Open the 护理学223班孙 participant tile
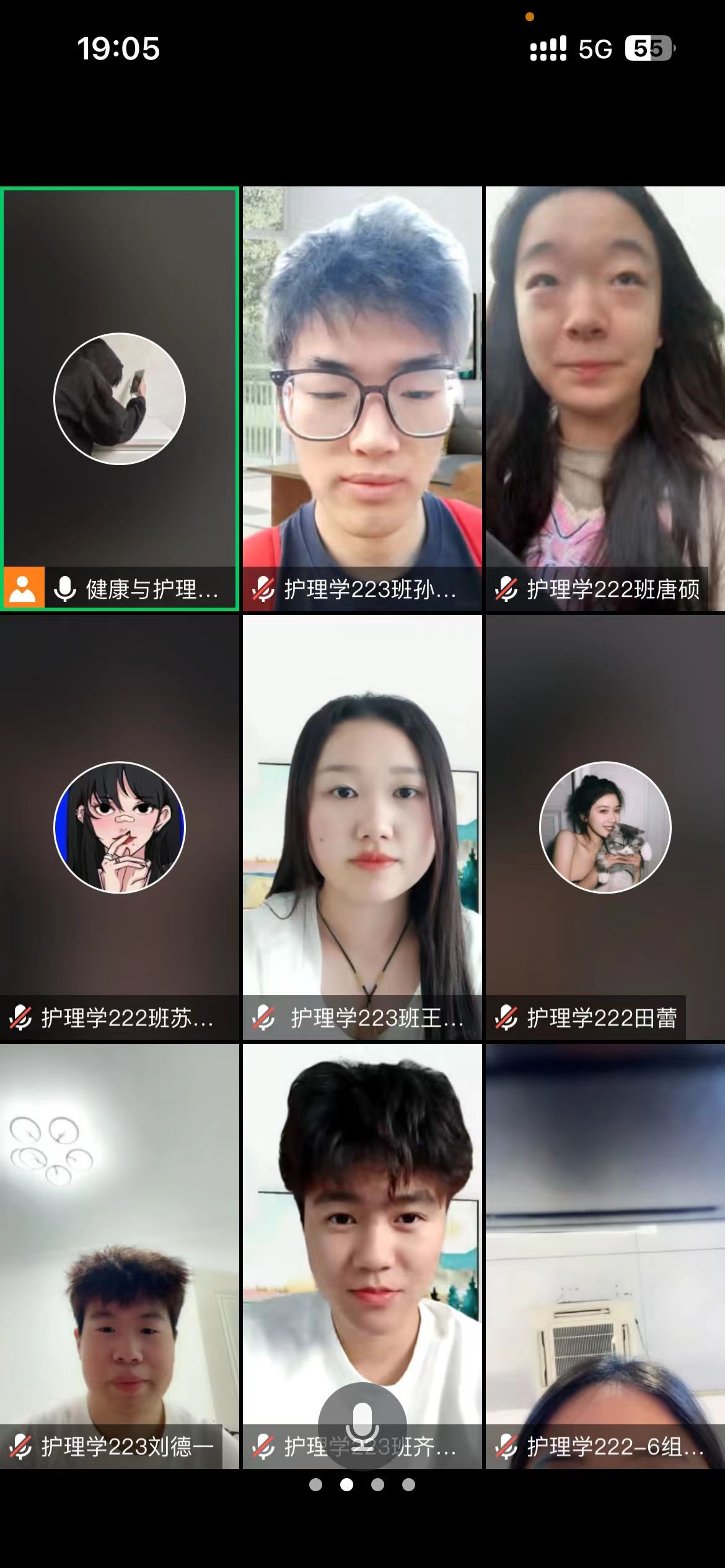This screenshot has height=1568, width=725. click(x=362, y=398)
